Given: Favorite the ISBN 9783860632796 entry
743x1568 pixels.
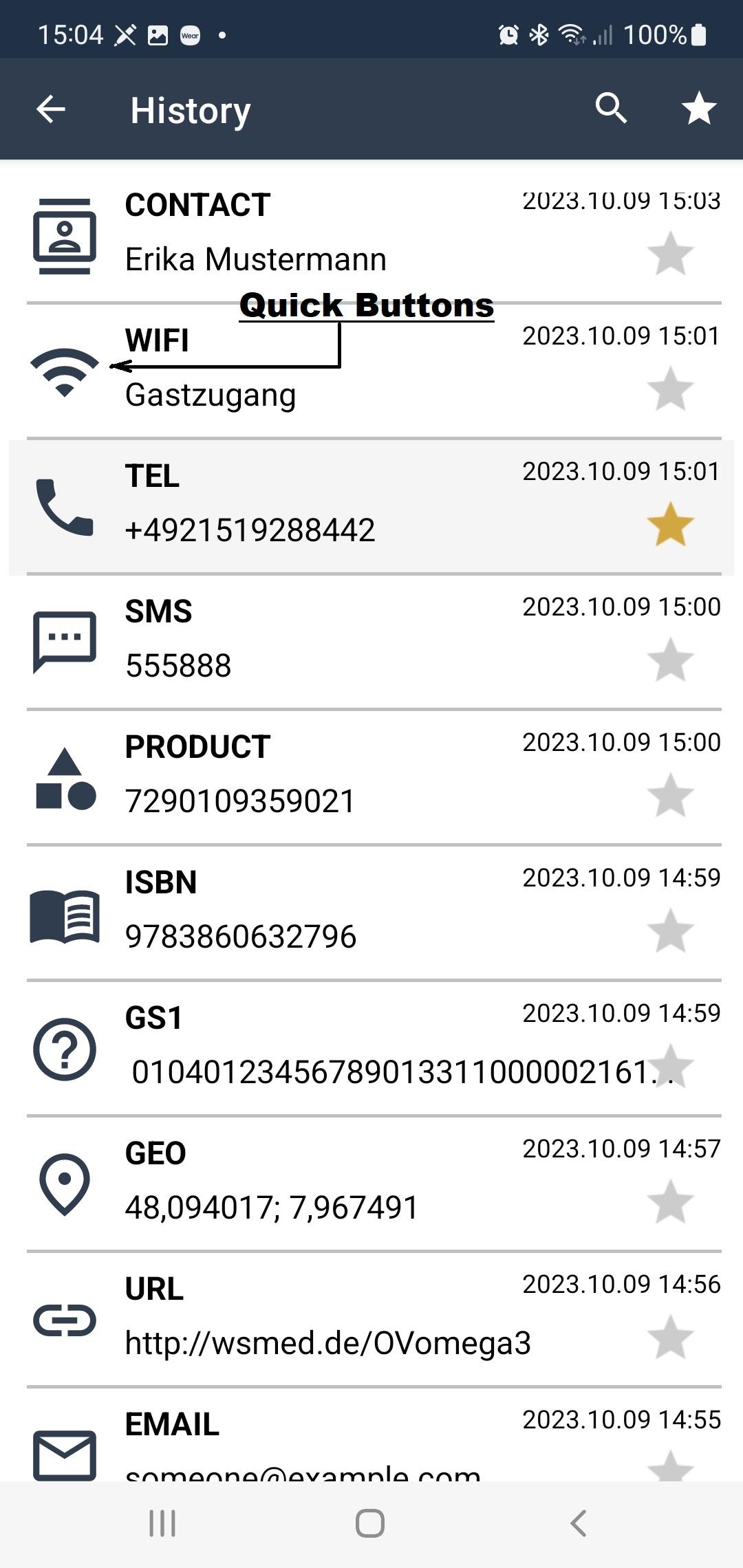Looking at the screenshot, I should pos(671,931).
